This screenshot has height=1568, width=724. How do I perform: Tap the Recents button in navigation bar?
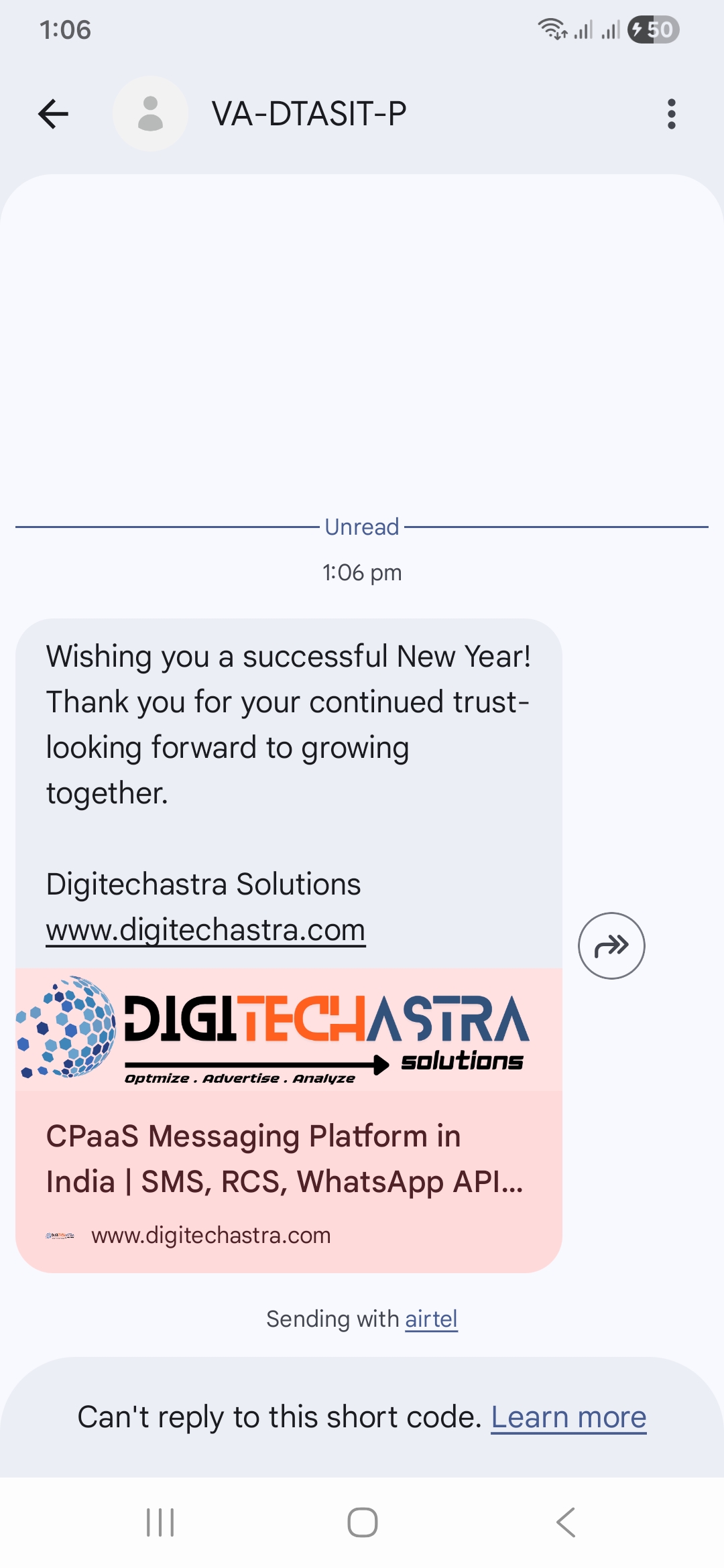pos(160,1522)
